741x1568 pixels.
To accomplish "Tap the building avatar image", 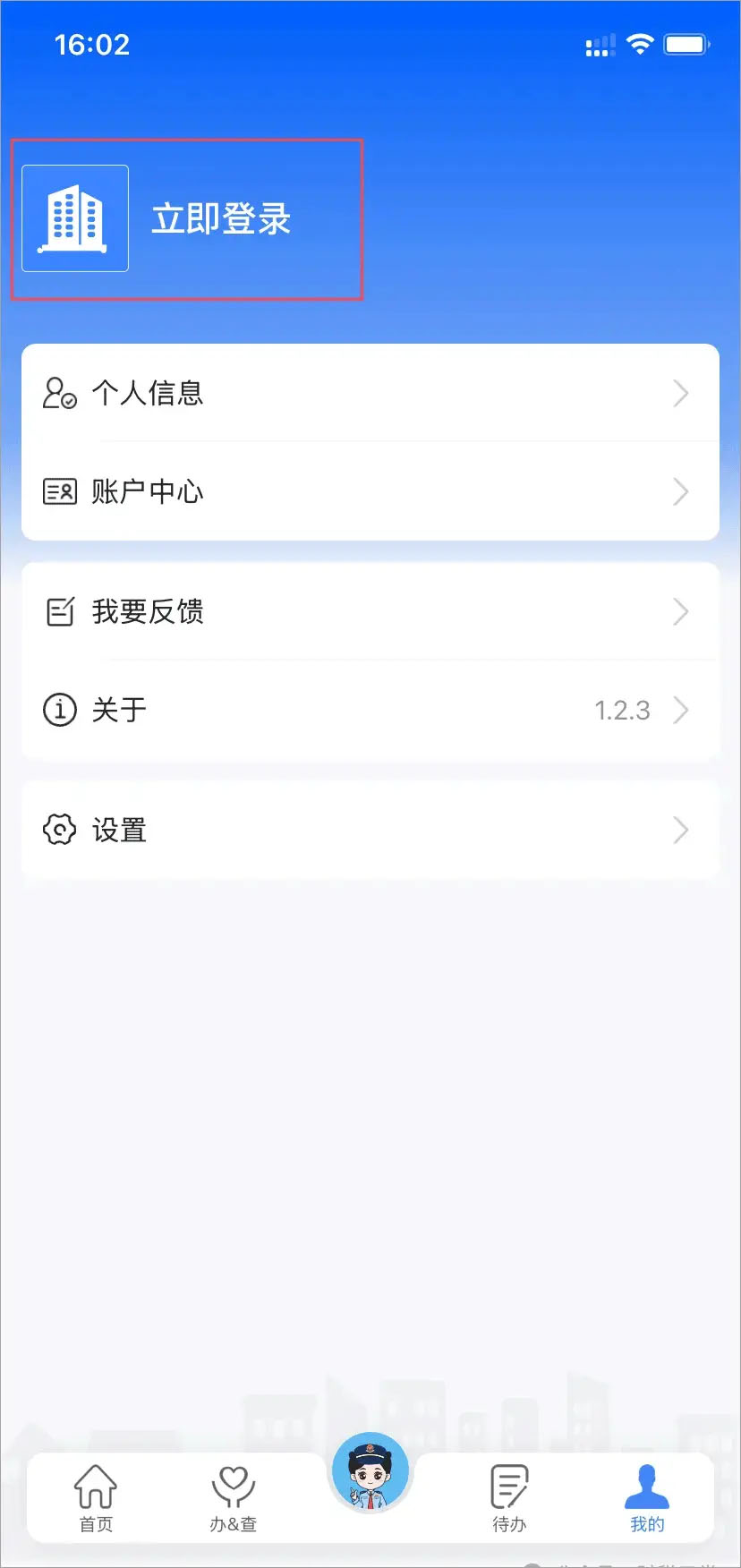I will click(x=75, y=218).
